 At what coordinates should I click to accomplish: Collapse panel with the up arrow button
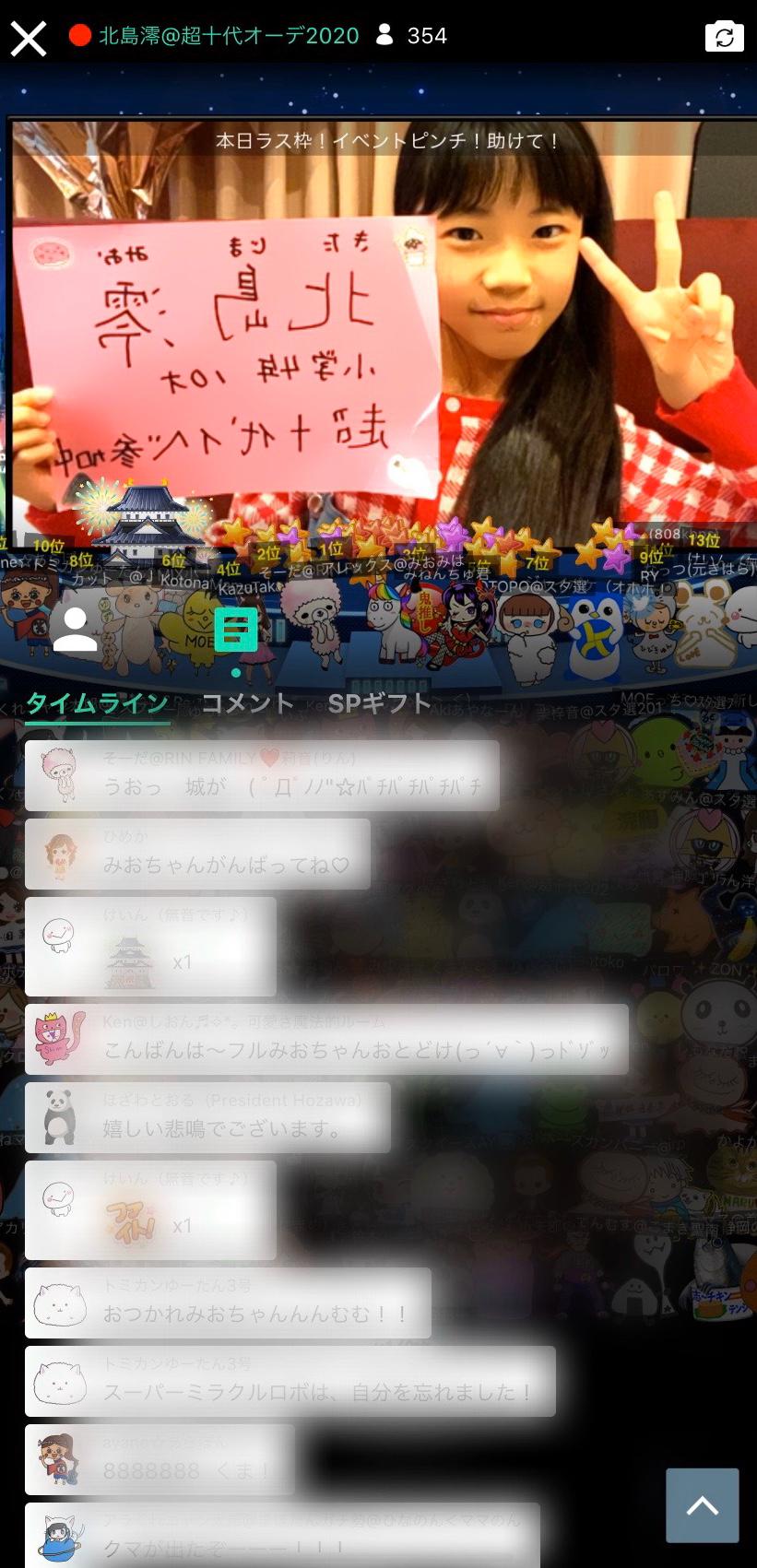click(x=702, y=1505)
